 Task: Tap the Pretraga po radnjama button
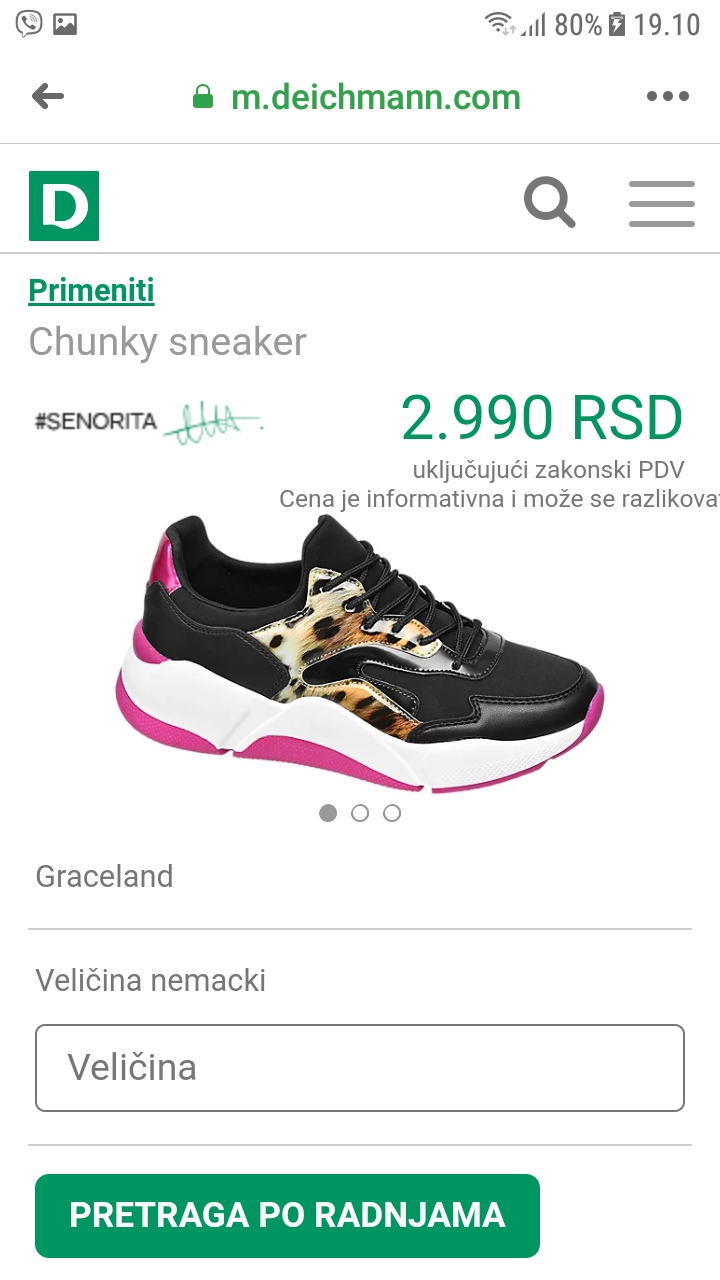[287, 1215]
